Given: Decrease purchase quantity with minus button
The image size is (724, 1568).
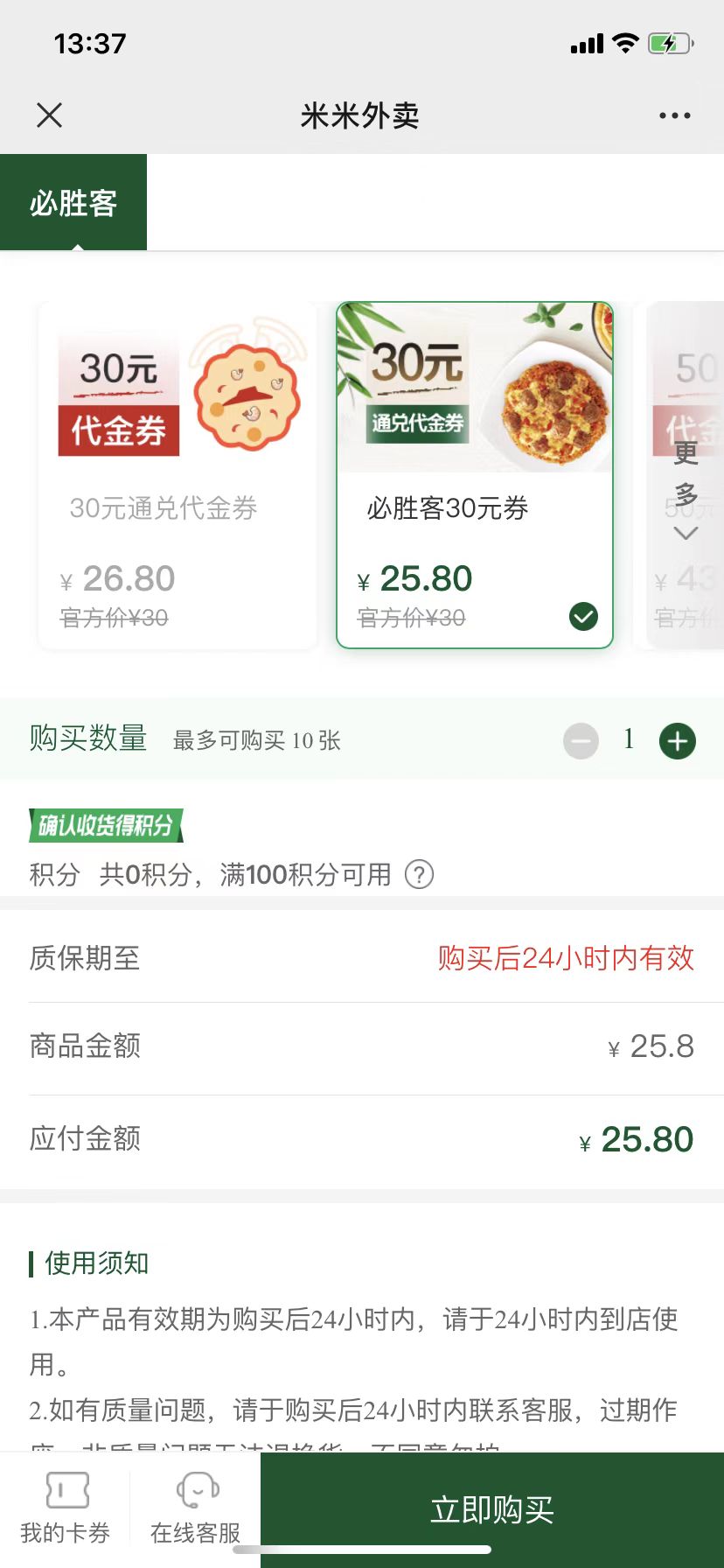Looking at the screenshot, I should (x=581, y=741).
